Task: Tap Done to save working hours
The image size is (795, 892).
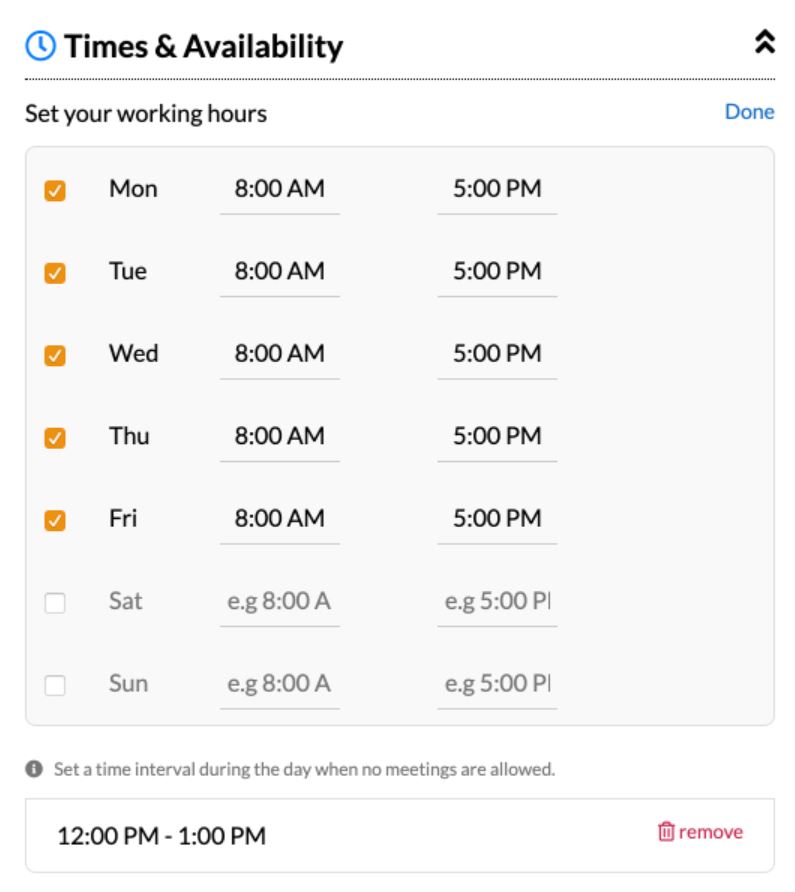Action: coord(749,112)
